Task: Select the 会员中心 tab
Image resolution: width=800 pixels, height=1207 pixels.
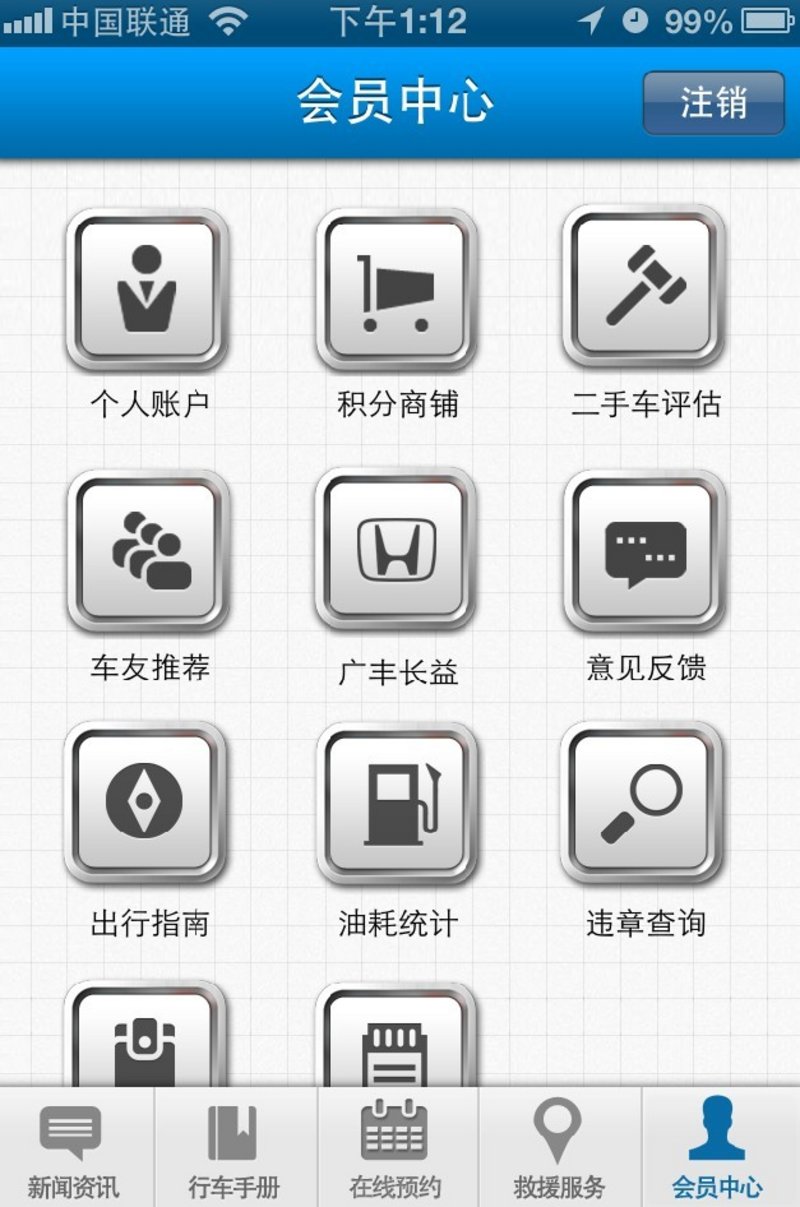Action: click(717, 1148)
